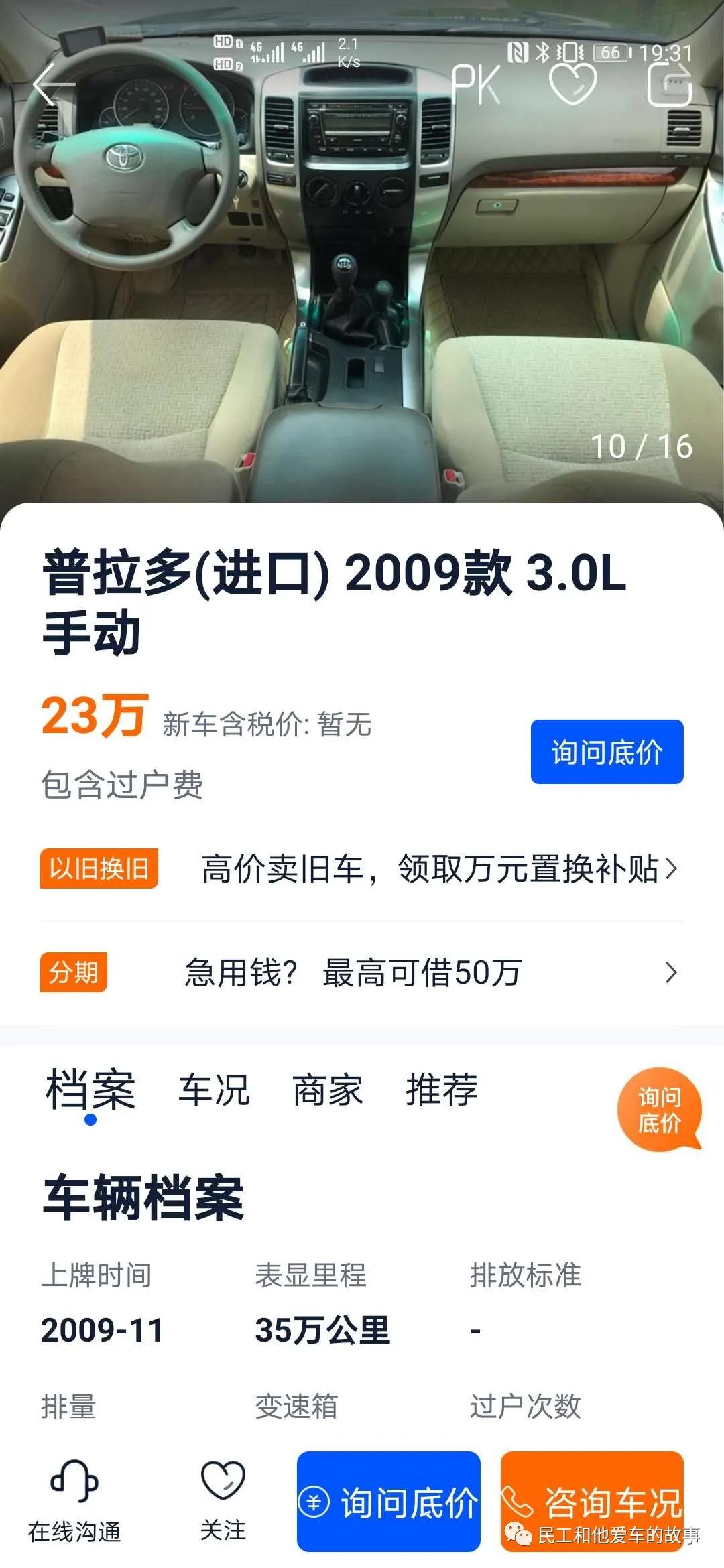Tap the 在线沟通 headset icon

point(74,1479)
